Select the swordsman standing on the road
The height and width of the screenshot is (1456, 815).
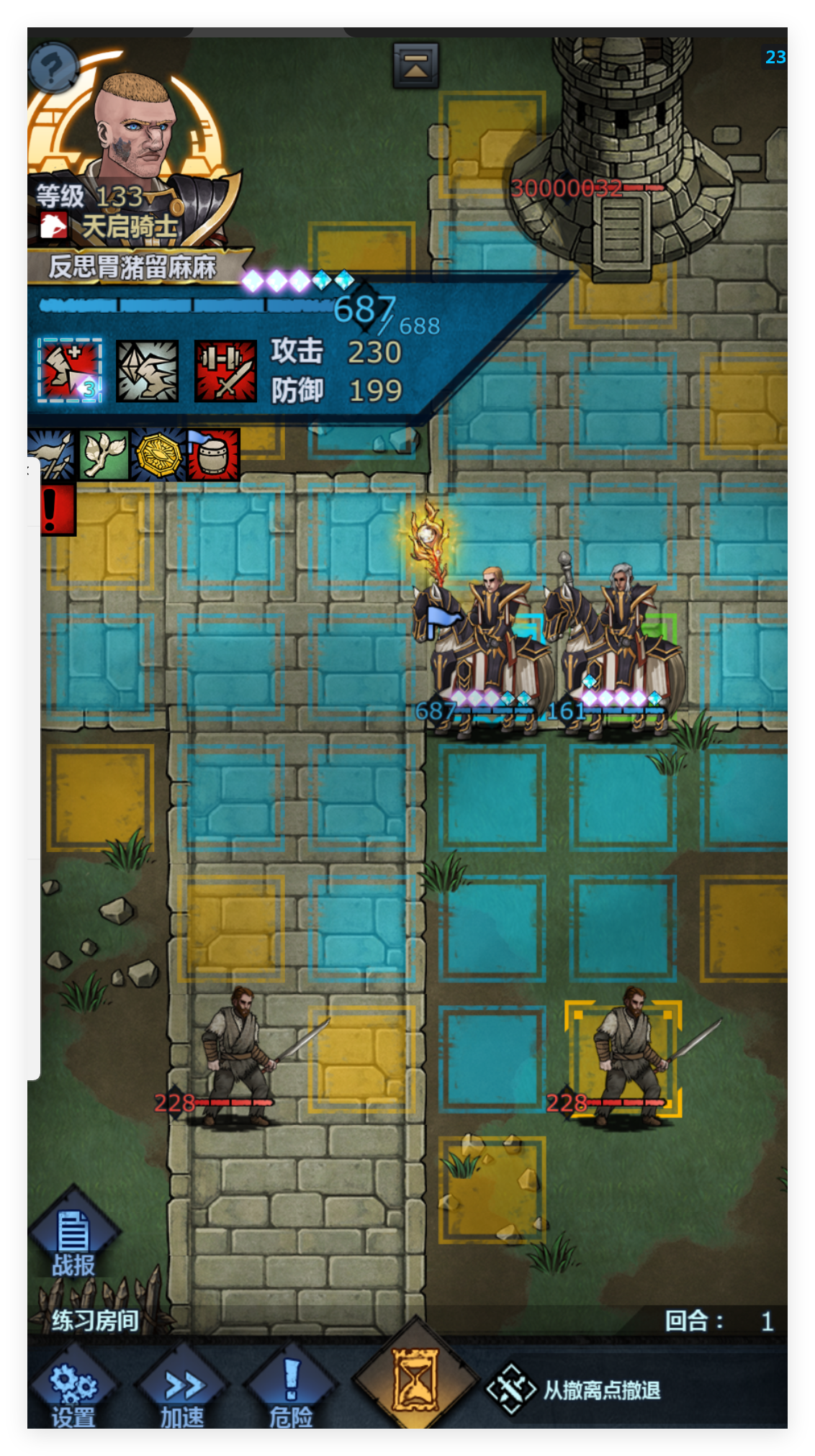pos(238,1055)
